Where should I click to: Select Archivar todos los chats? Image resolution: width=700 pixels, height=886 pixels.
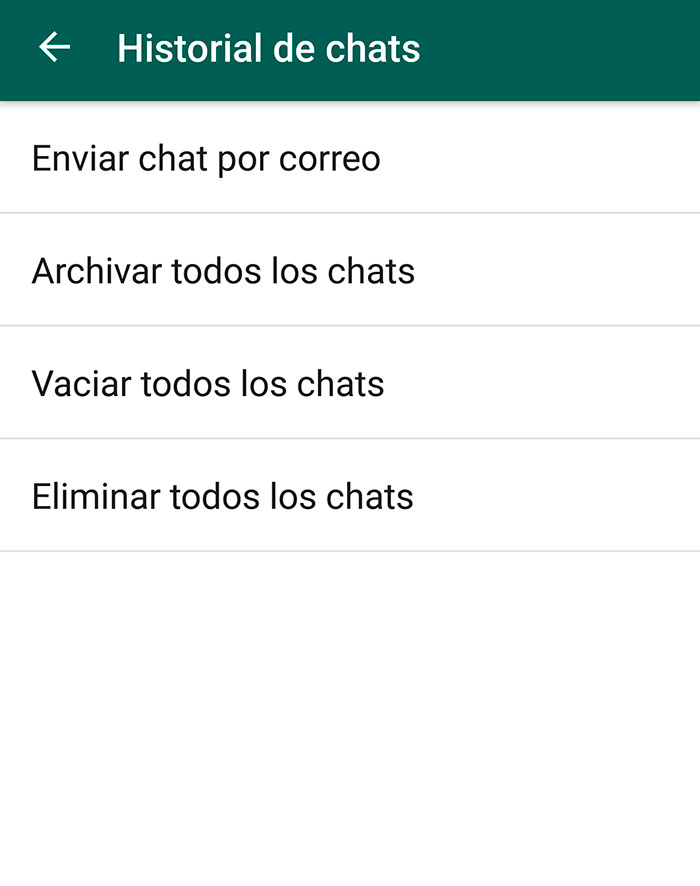coord(223,271)
